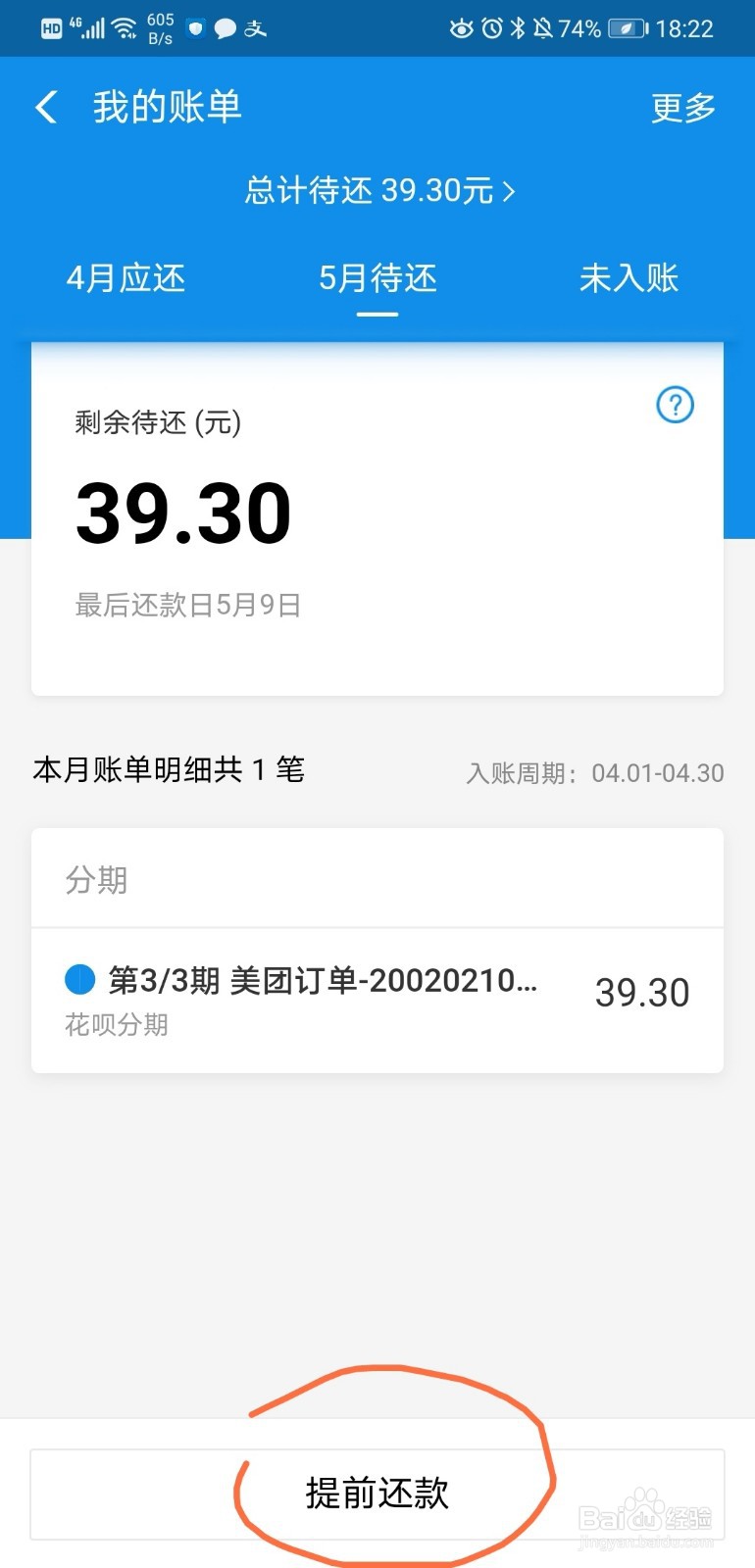Open the help icon next to 剩余待还
The height and width of the screenshot is (1568, 755).
tap(675, 404)
